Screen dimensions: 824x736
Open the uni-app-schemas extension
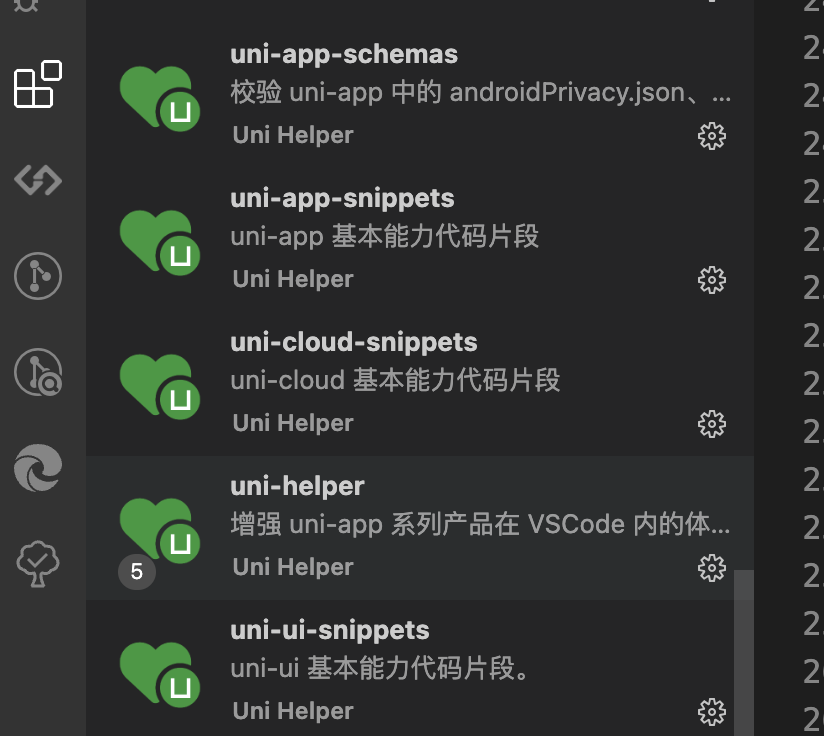pos(343,55)
